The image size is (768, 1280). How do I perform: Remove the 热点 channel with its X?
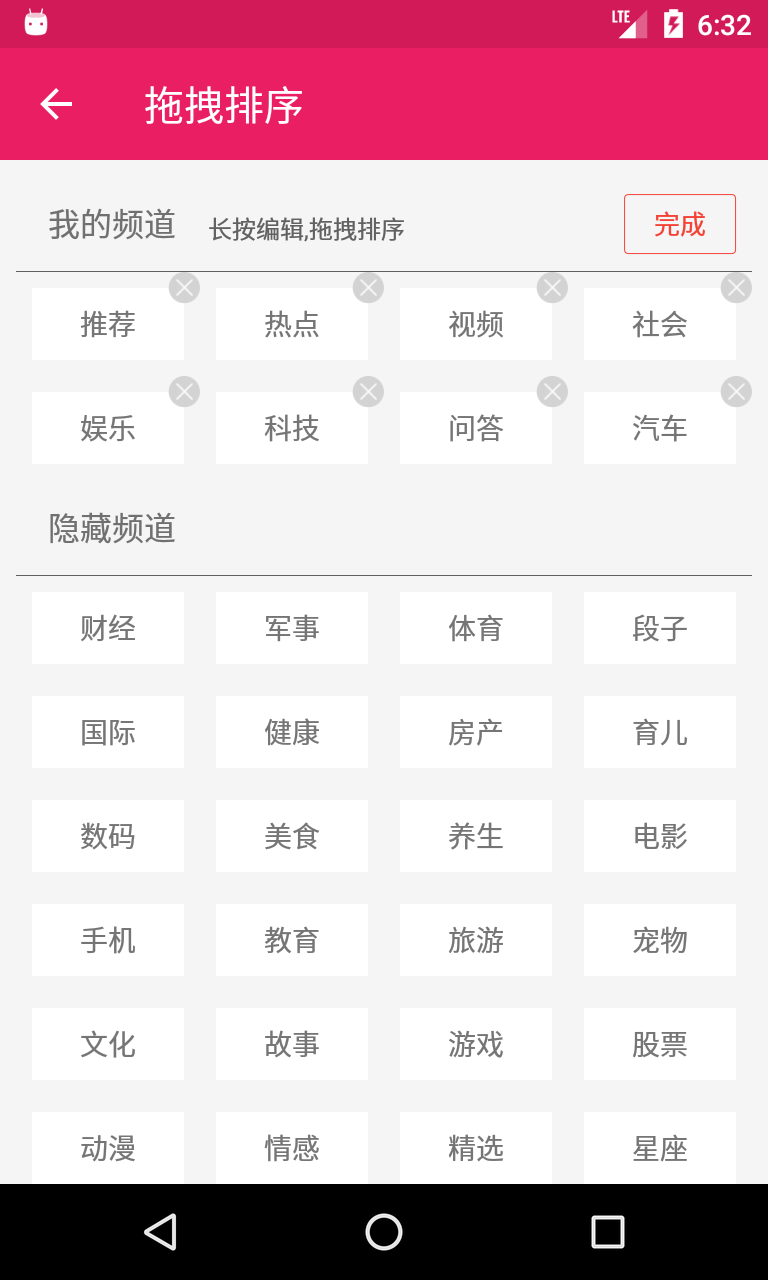point(368,288)
